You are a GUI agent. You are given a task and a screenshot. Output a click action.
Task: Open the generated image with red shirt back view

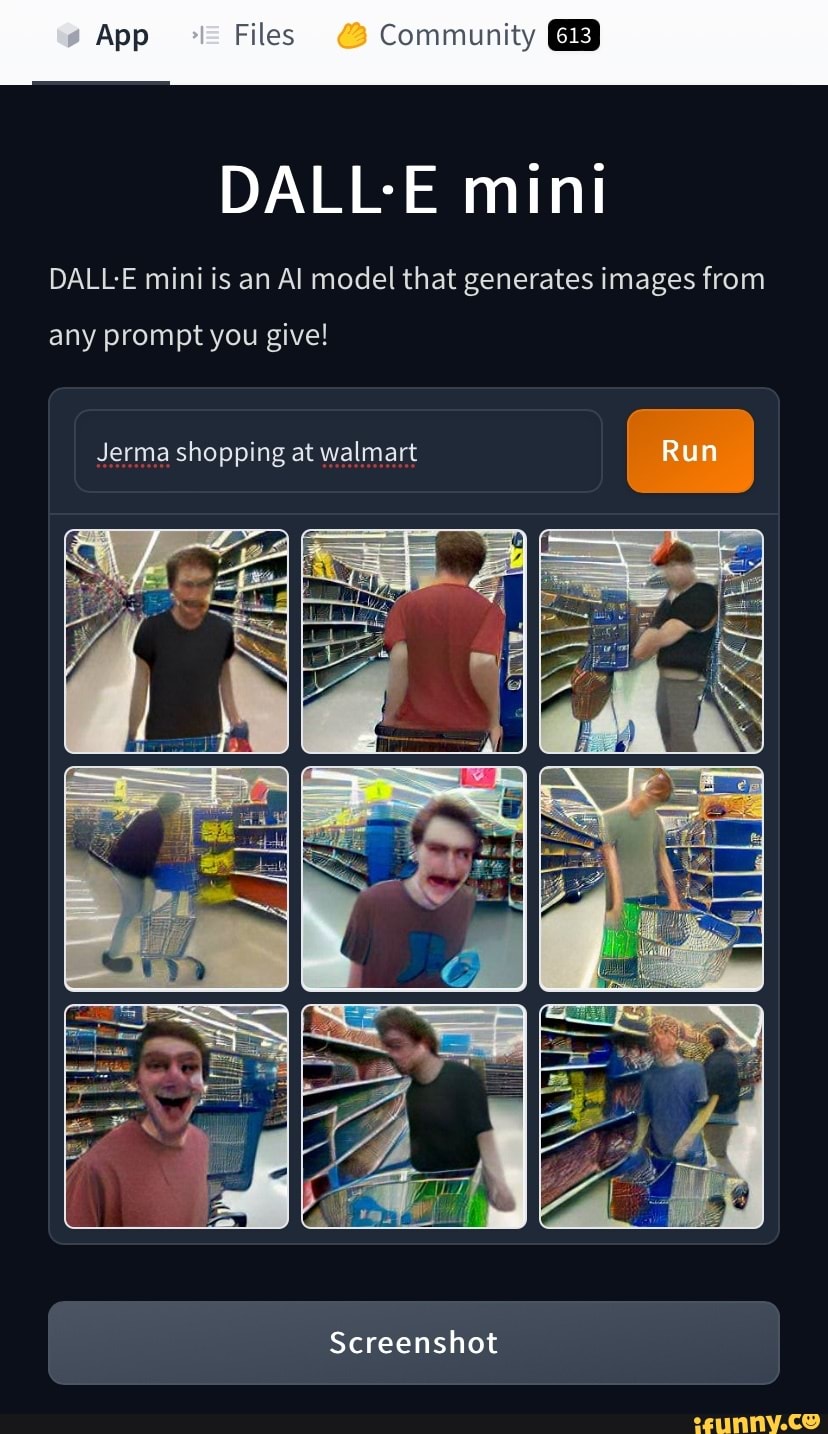coord(413,641)
